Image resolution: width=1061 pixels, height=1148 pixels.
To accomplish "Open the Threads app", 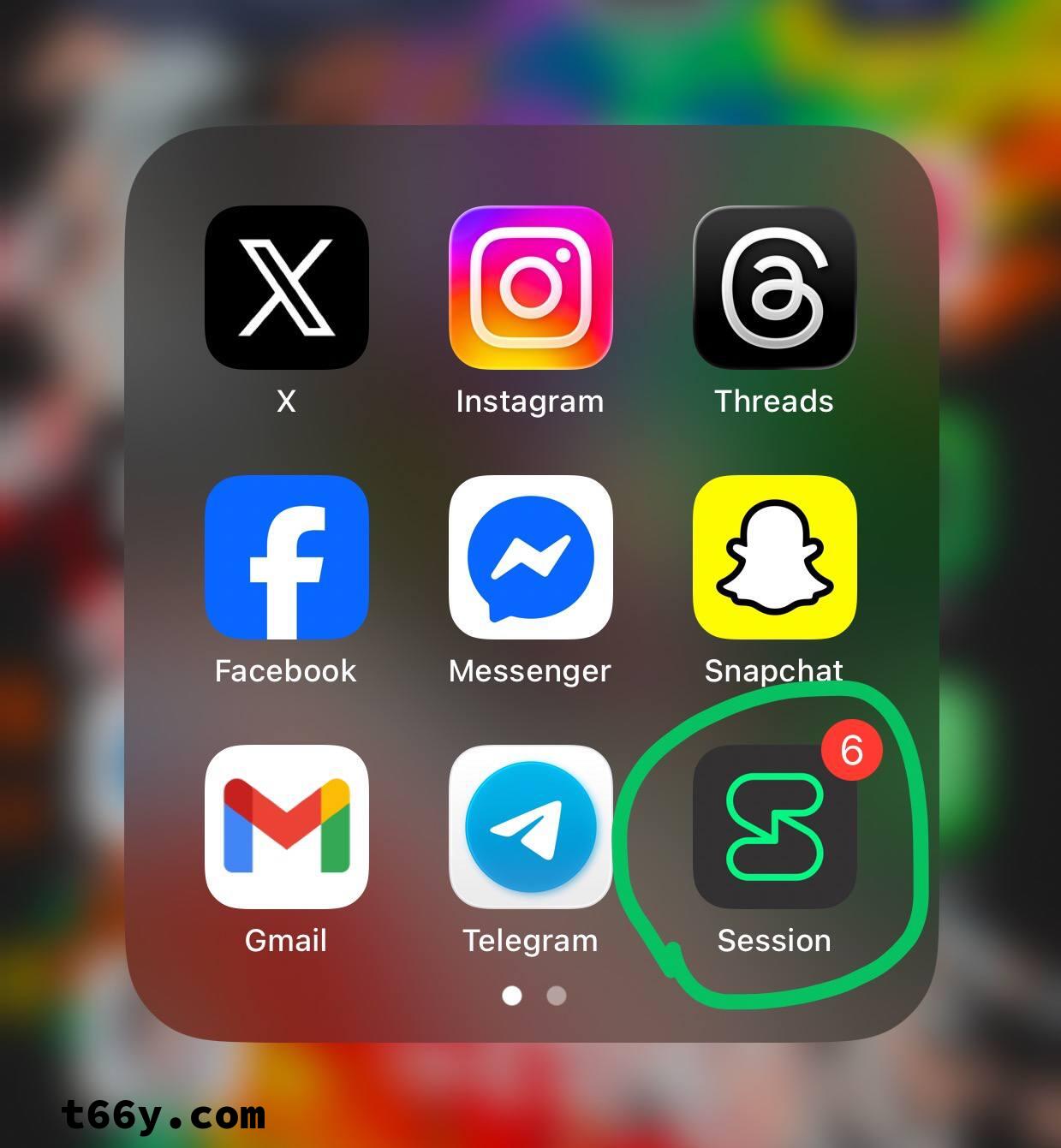I will (x=774, y=288).
